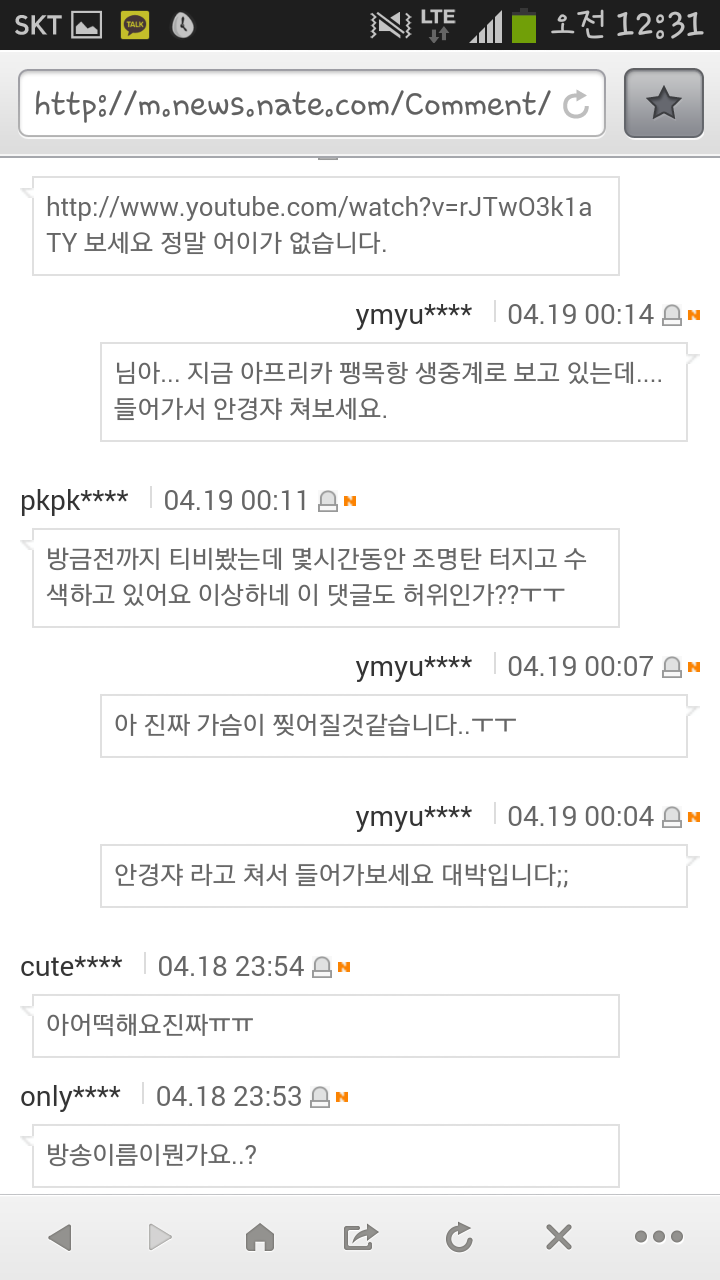Report only**** comment from 04.18 23:53
The width and height of the screenshot is (720, 1280).
pyautogui.click(x=320, y=1097)
